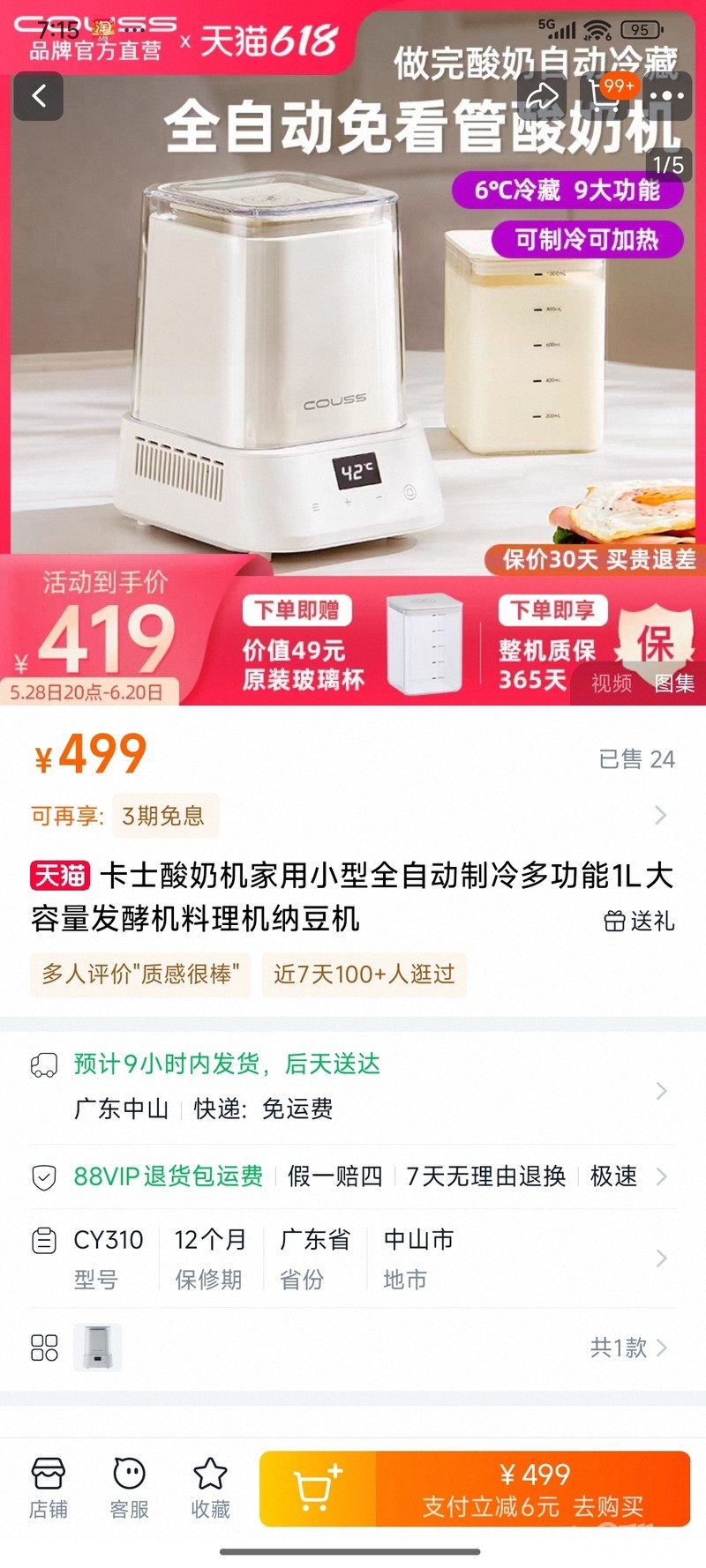Open the 近7天100+人逛过 chip

pos(364,974)
